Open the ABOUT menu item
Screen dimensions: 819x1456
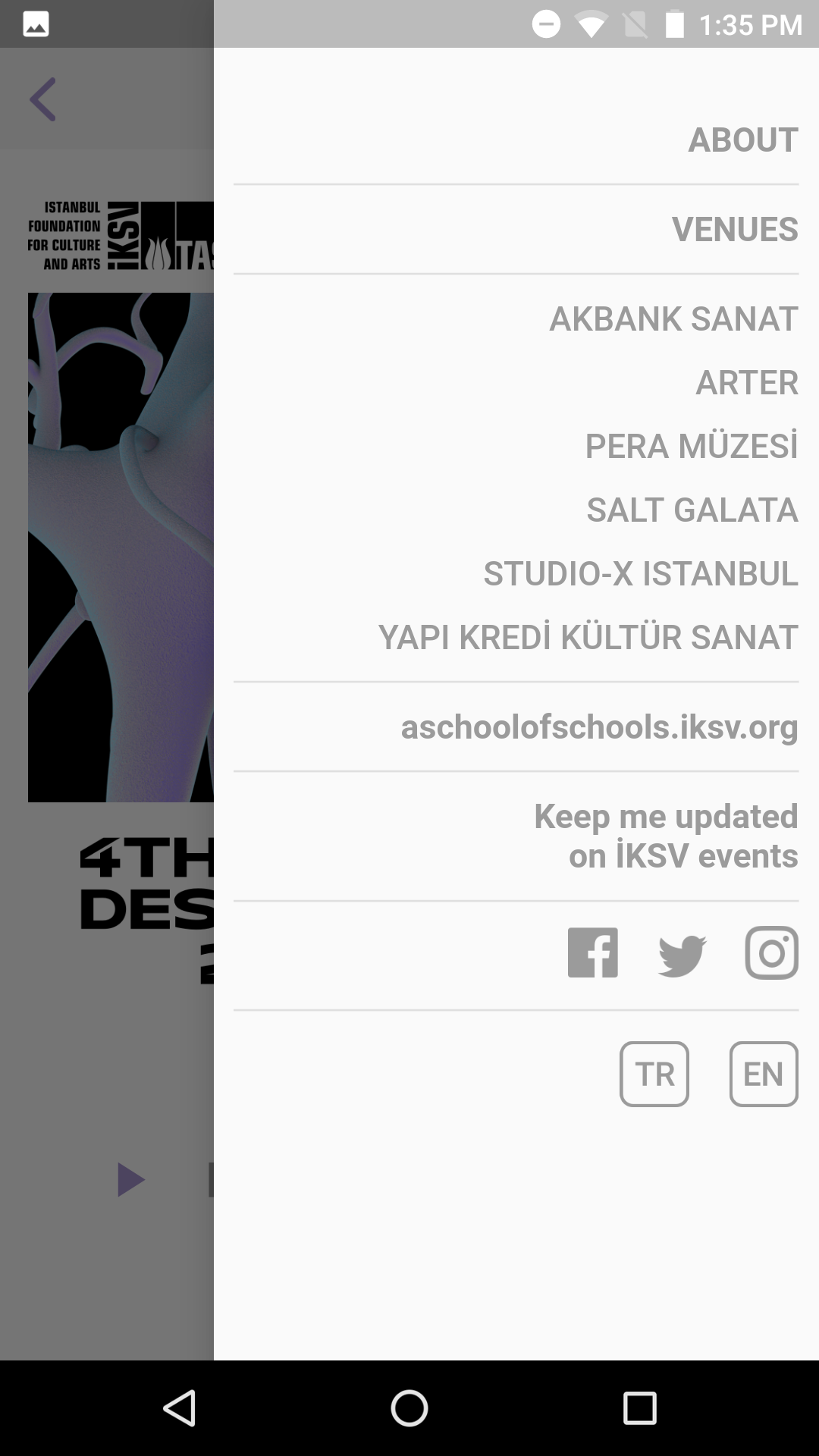tap(742, 140)
